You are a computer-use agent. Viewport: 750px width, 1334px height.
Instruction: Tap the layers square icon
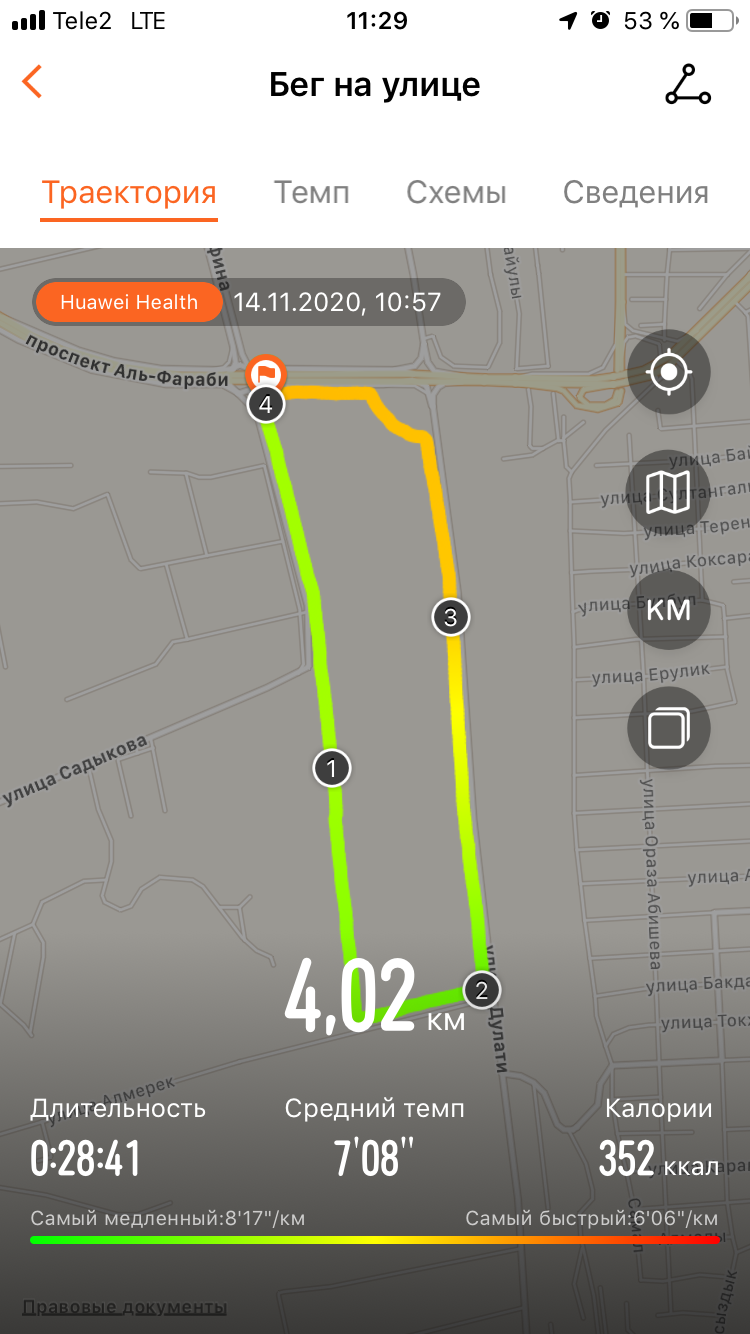pyautogui.click(x=668, y=728)
